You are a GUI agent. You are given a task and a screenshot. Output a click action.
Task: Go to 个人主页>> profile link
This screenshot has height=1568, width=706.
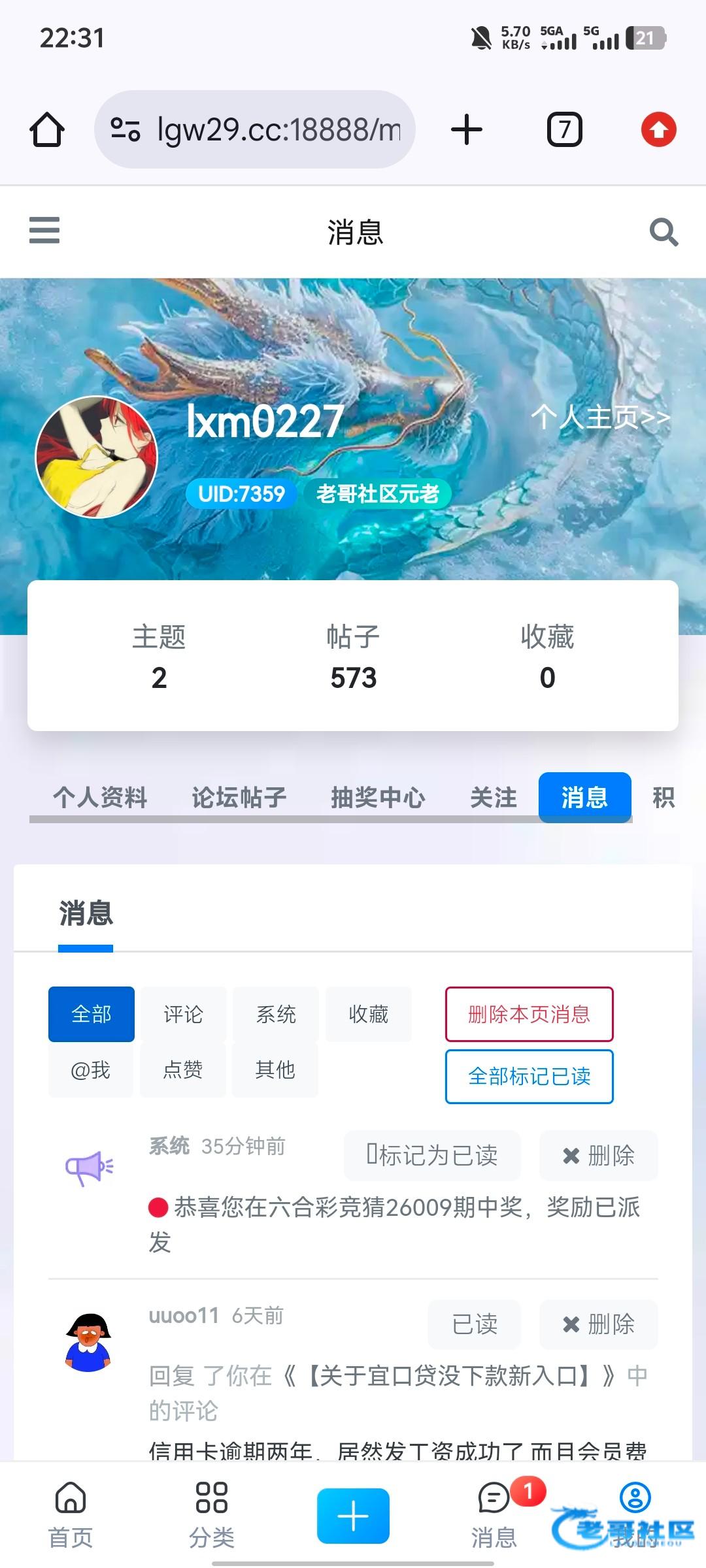pos(600,417)
